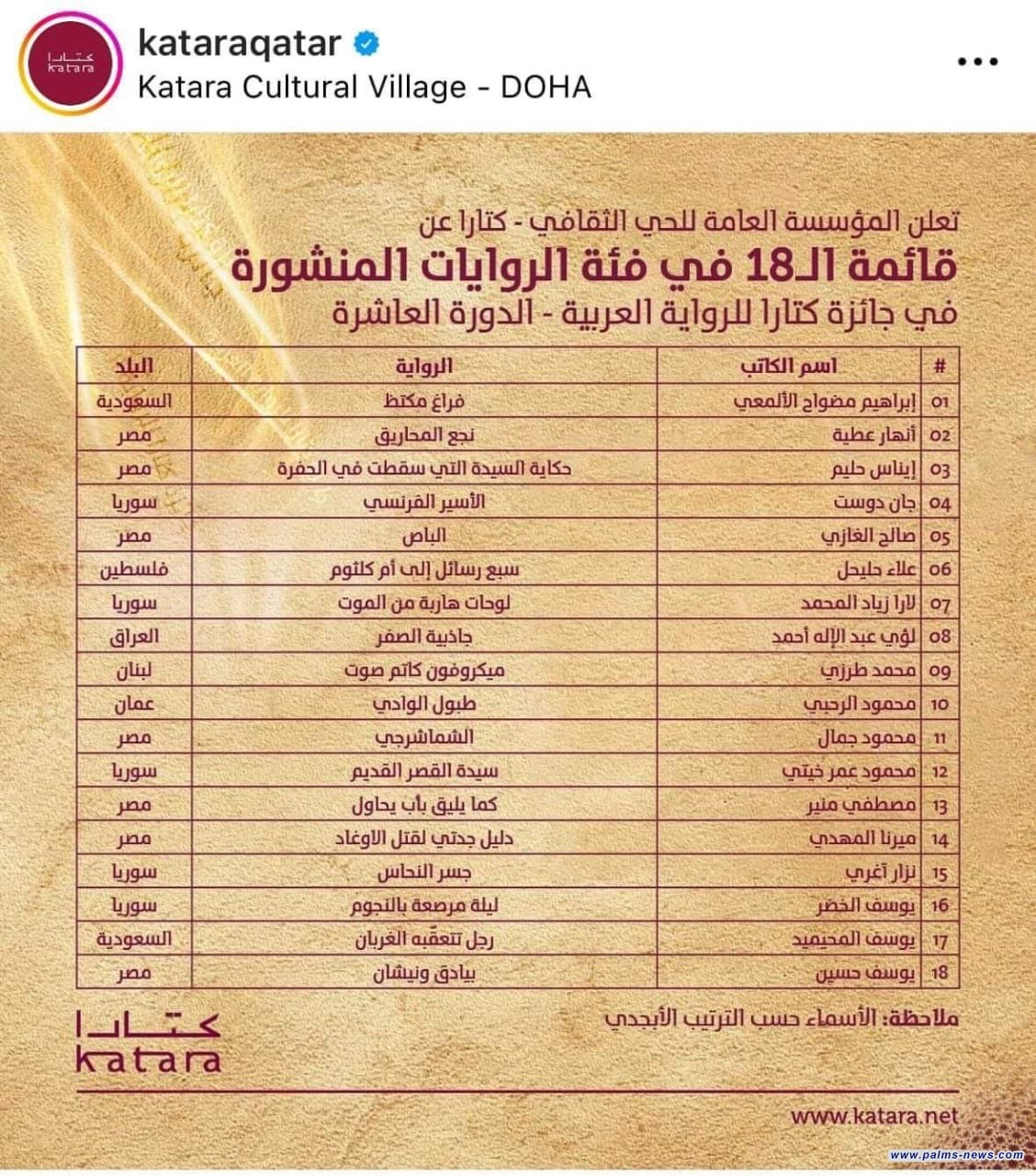Open the Katara novels list image
The image size is (1036, 1176).
point(518,643)
